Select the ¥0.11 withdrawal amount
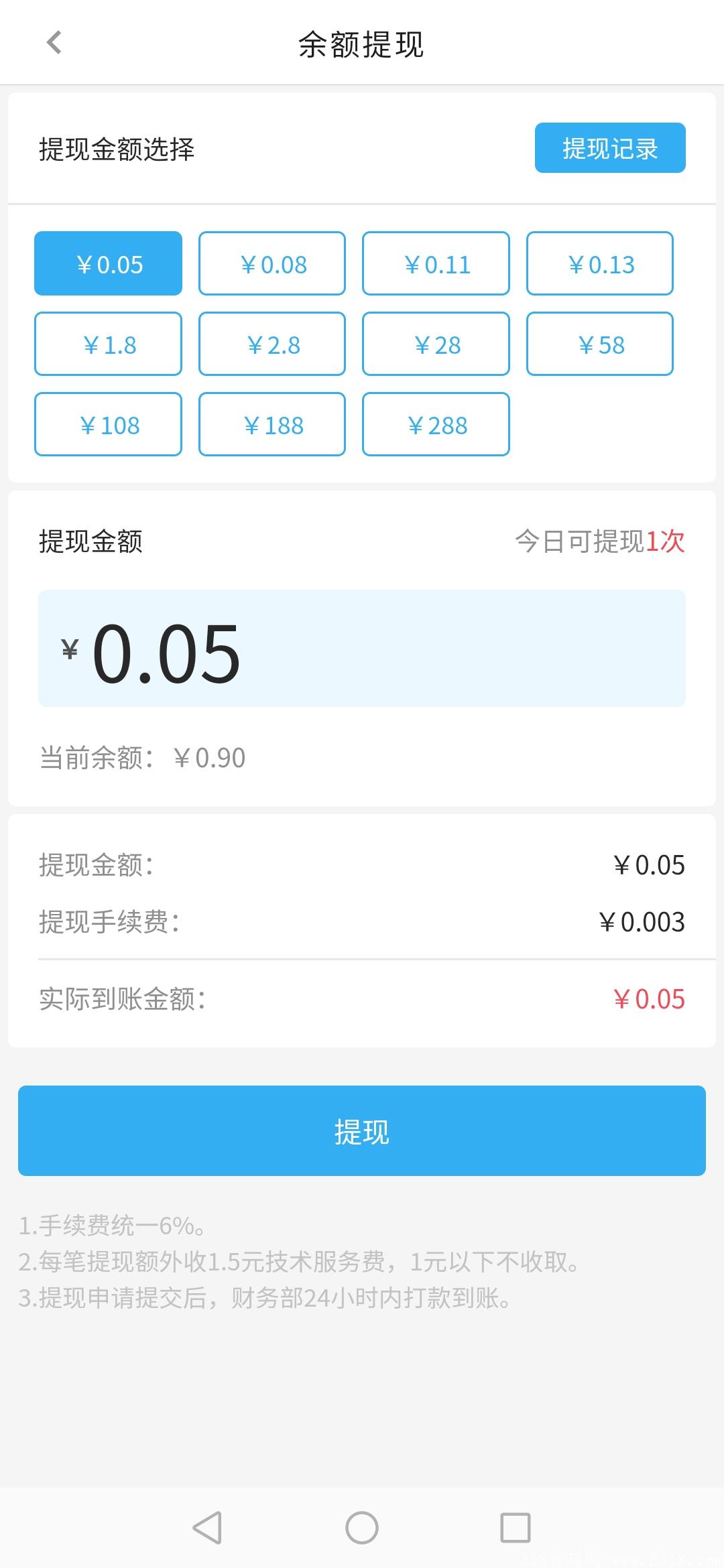 pyautogui.click(x=436, y=263)
